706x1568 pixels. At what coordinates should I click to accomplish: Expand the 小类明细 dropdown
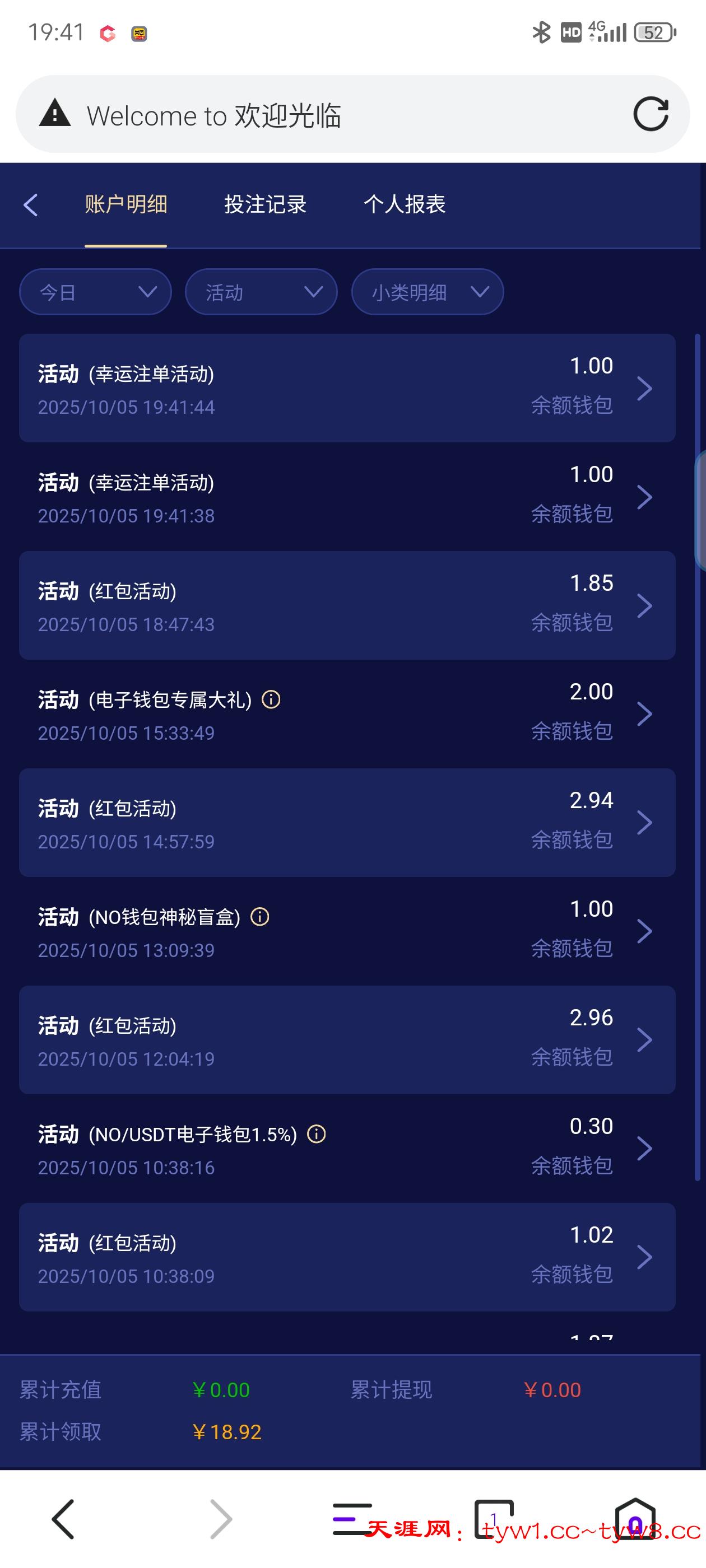pyautogui.click(x=428, y=292)
